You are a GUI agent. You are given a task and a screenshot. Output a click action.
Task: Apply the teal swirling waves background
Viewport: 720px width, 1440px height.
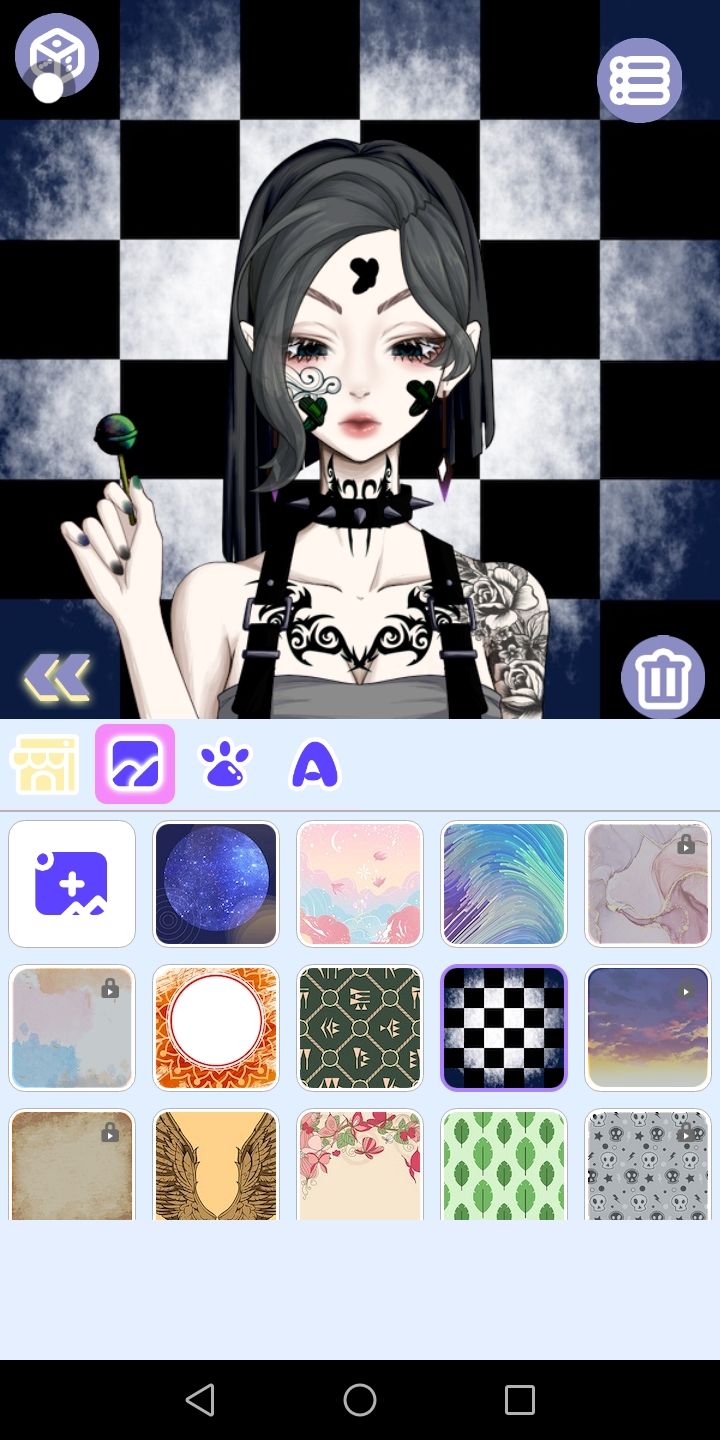click(x=504, y=884)
